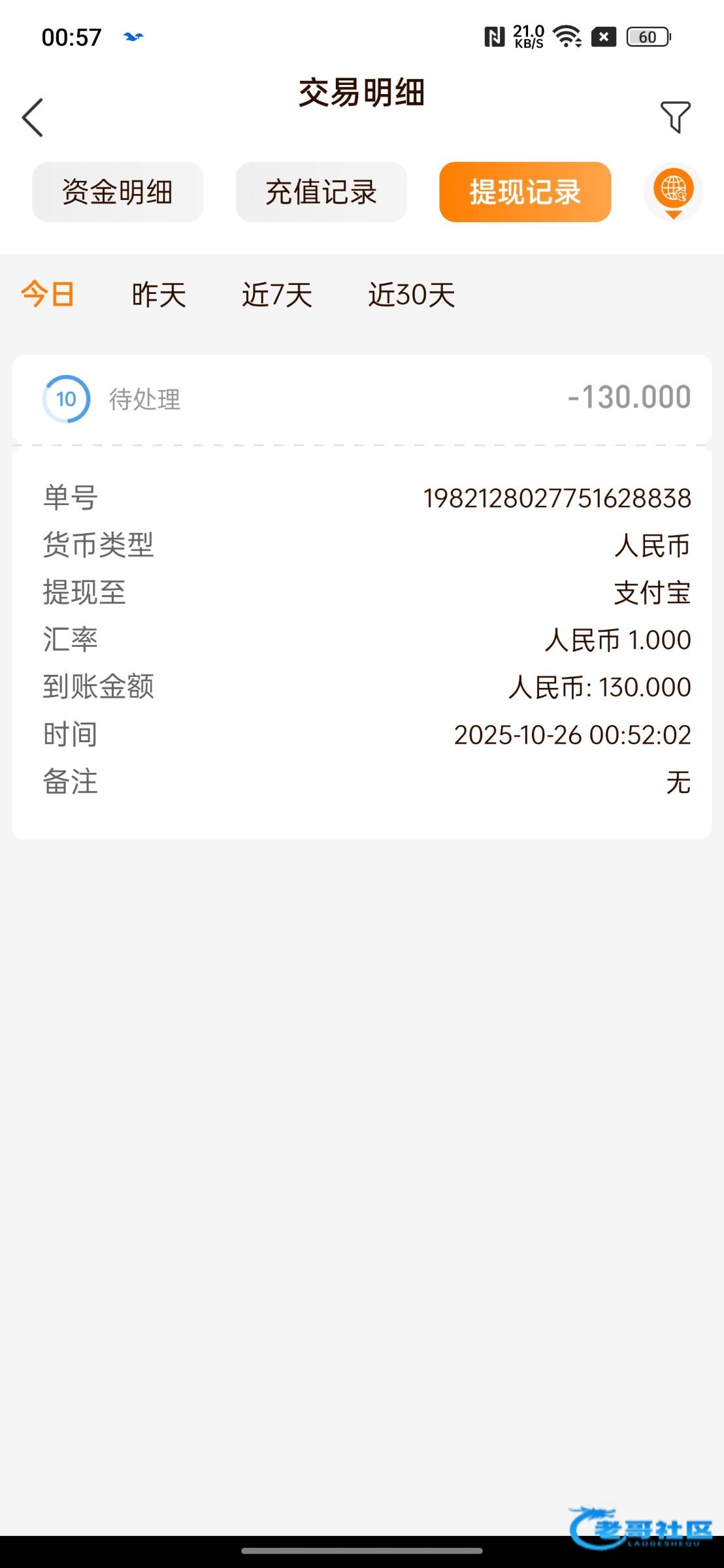Open the orange globe currency icon
This screenshot has width=724, height=1568.
pyautogui.click(x=674, y=192)
